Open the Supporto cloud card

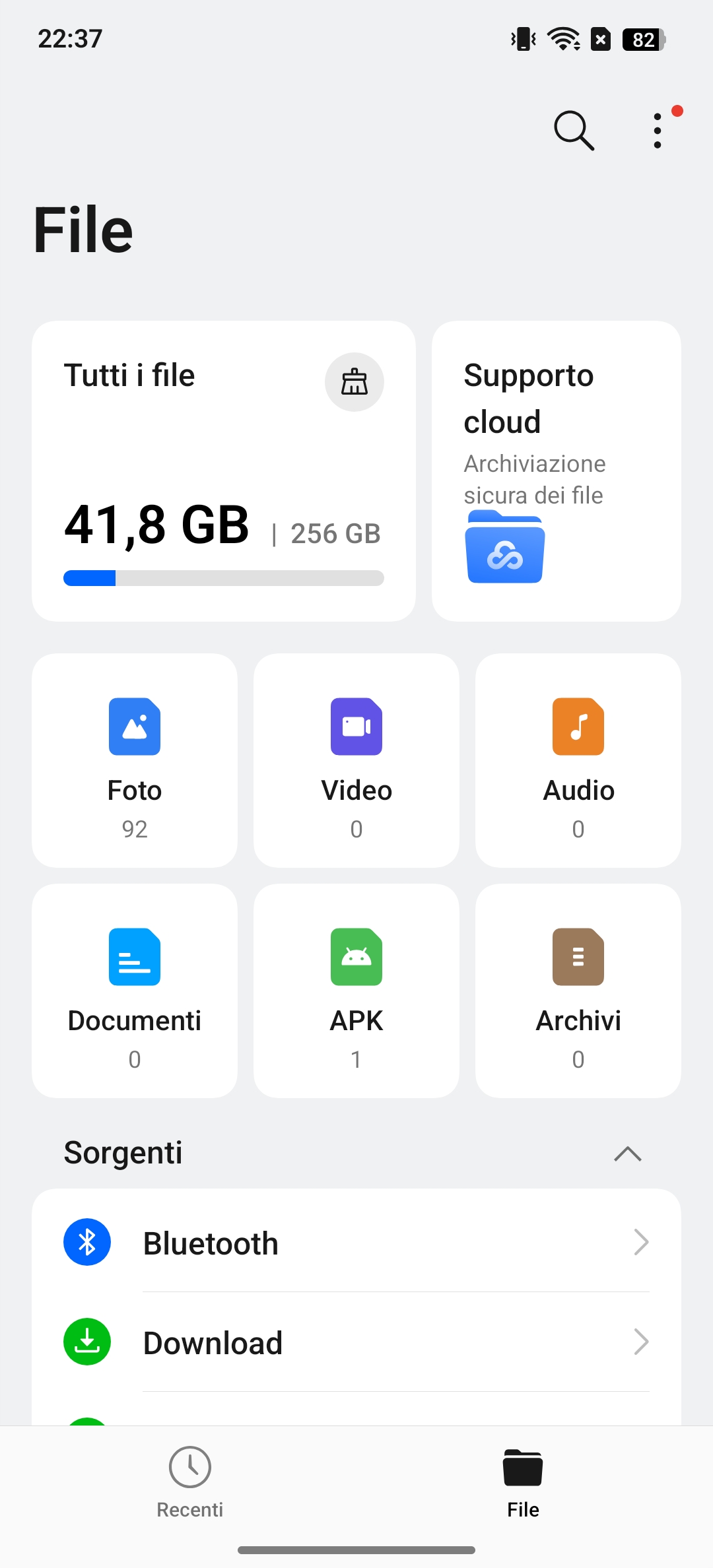(557, 471)
